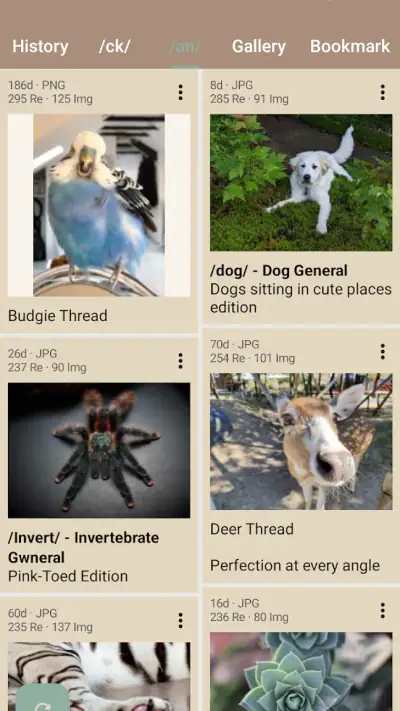The image size is (400, 711).
Task: Open the /dog/ Dog General thread
Action: point(301,197)
